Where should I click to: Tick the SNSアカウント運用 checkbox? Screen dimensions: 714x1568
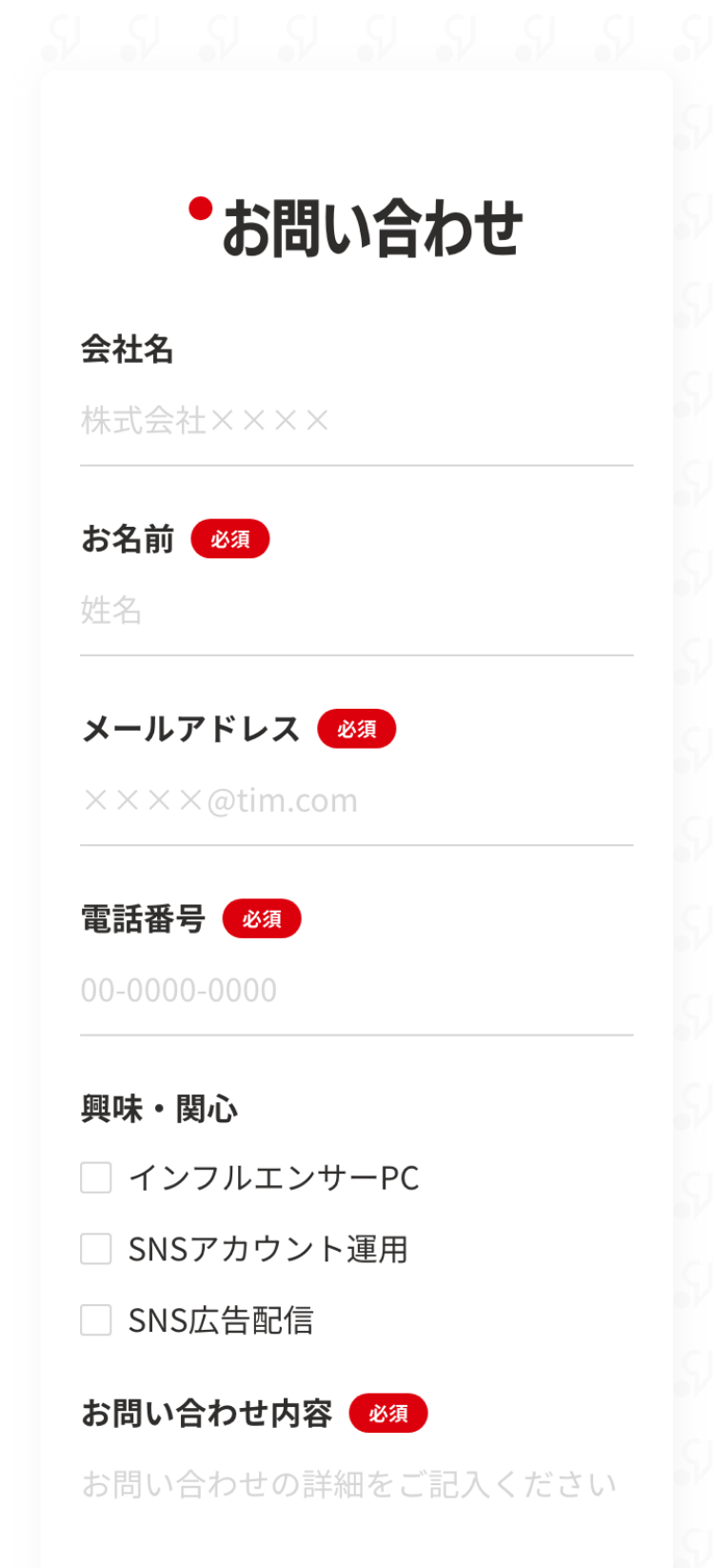pos(96,1249)
